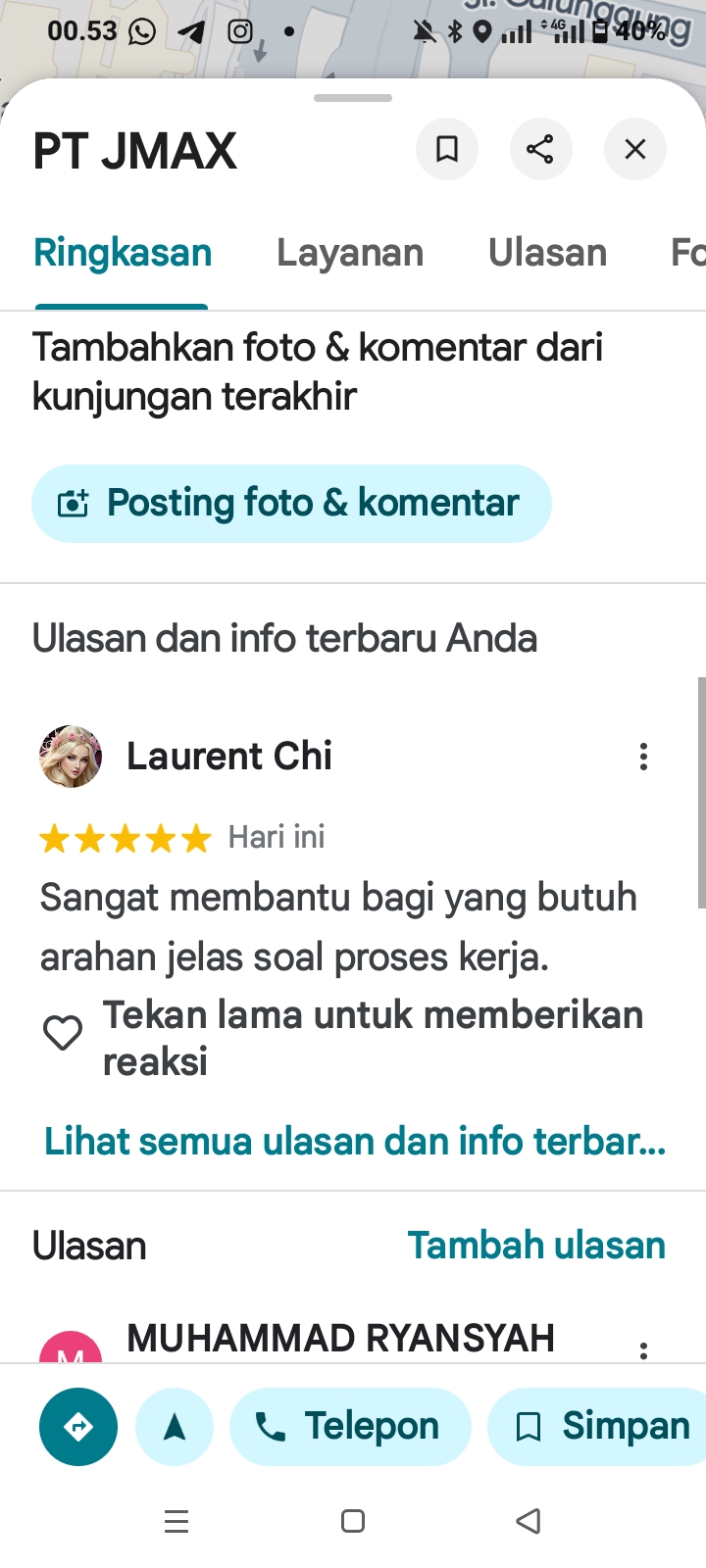
Task: Open Laurent Chi's profile picture
Action: (71, 757)
